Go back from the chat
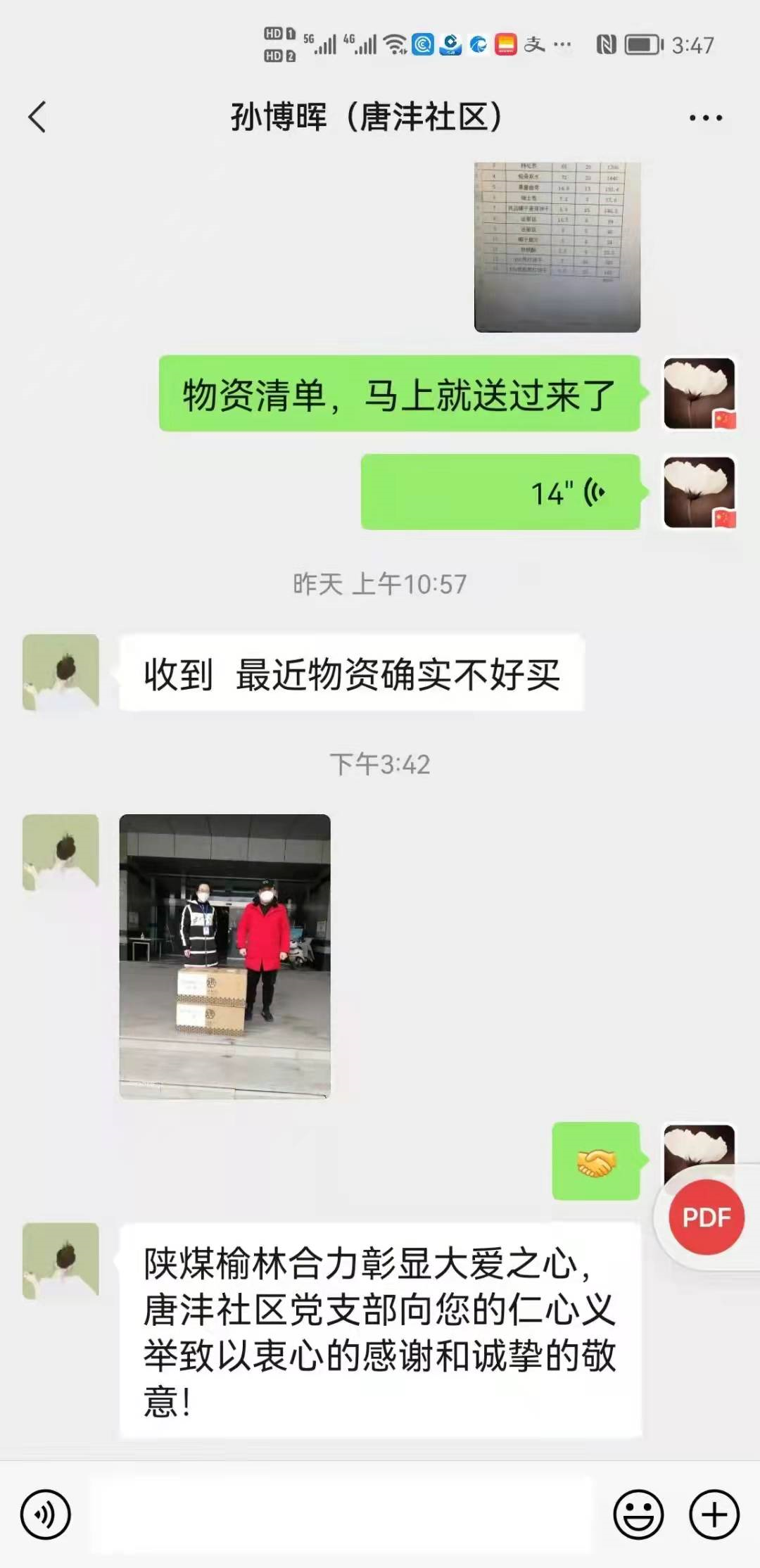The width and height of the screenshot is (760, 1568). point(37,117)
